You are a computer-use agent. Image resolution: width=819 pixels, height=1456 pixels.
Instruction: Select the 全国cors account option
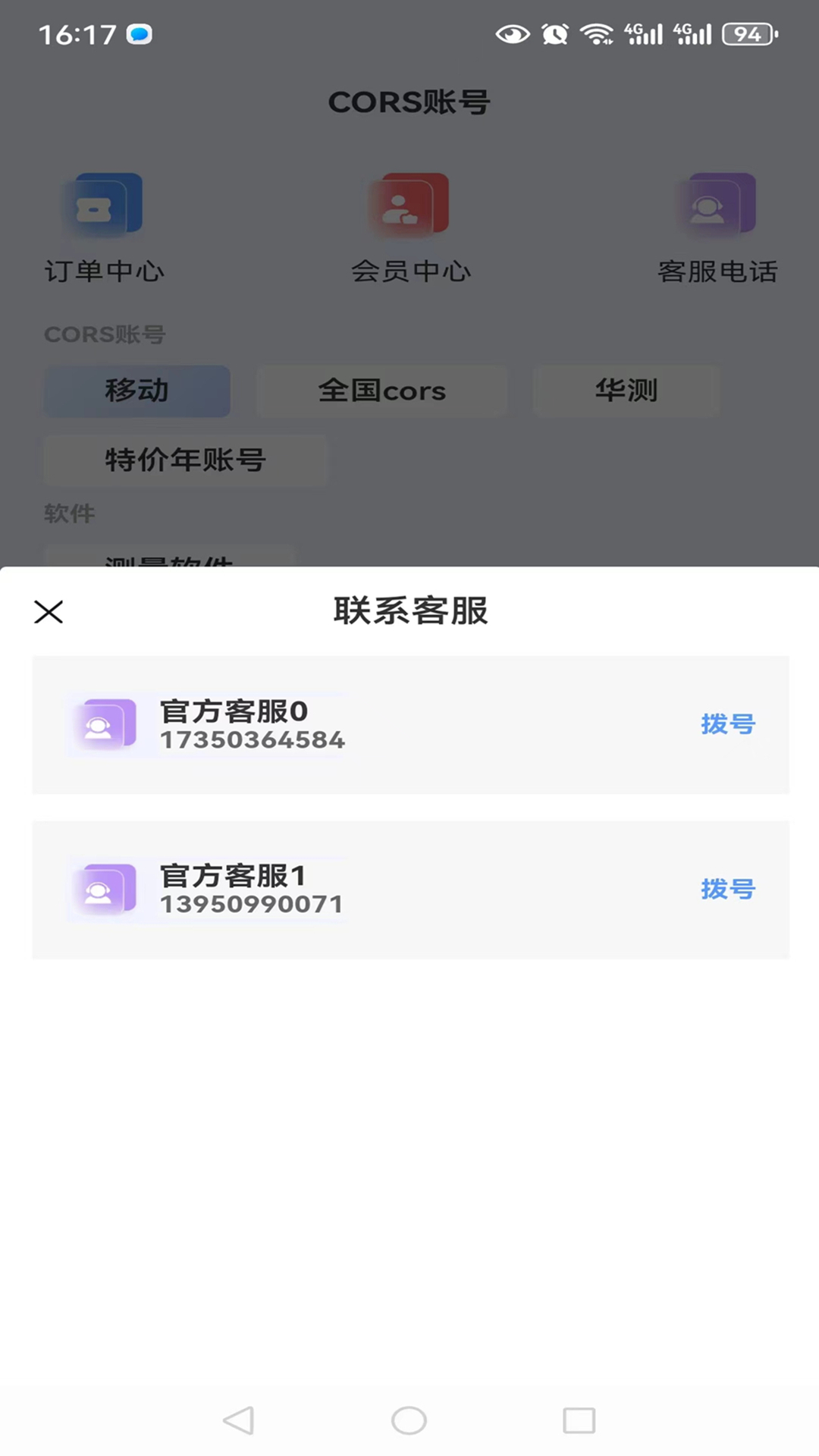click(381, 391)
